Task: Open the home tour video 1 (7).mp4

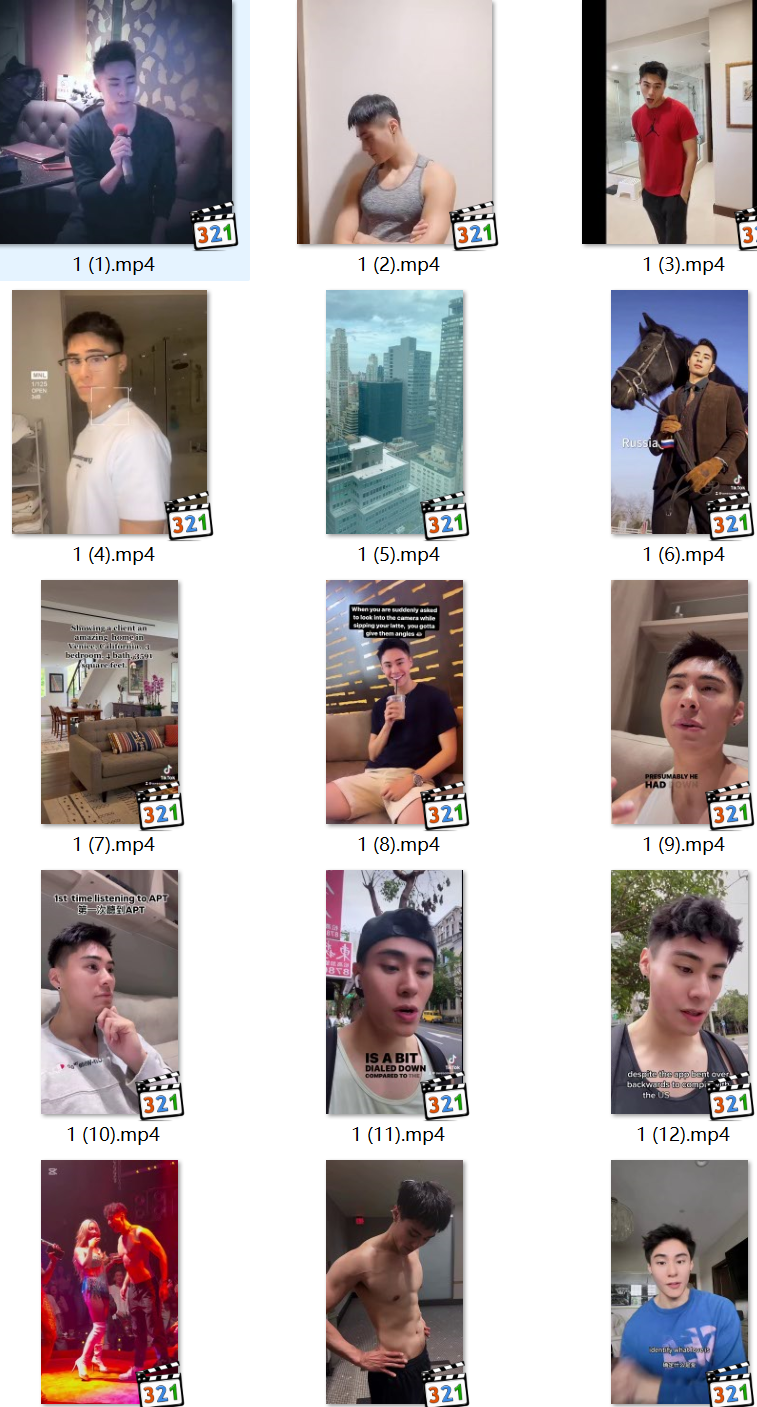Action: (x=109, y=702)
